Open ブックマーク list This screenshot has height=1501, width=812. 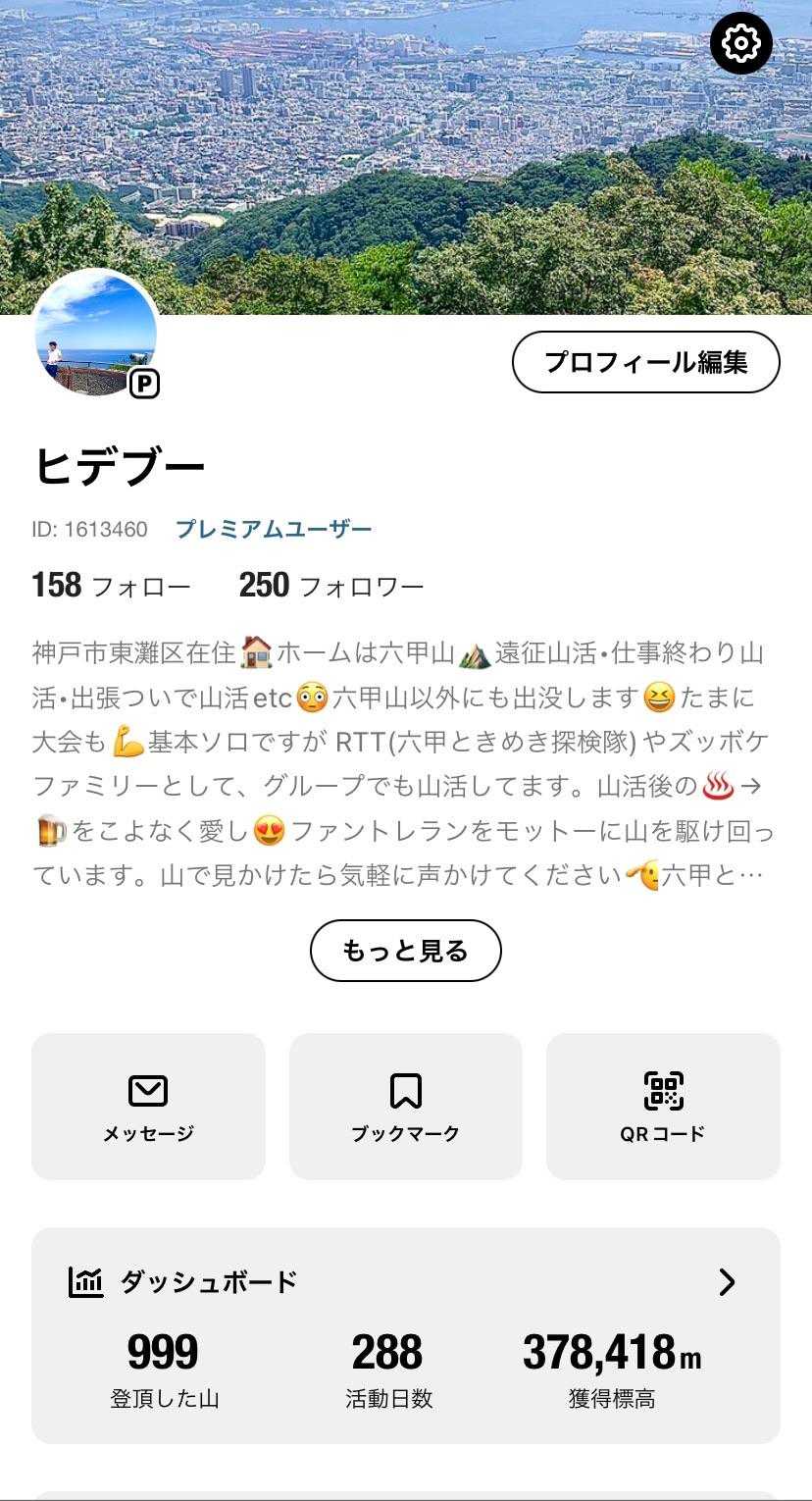pyautogui.click(x=405, y=1106)
